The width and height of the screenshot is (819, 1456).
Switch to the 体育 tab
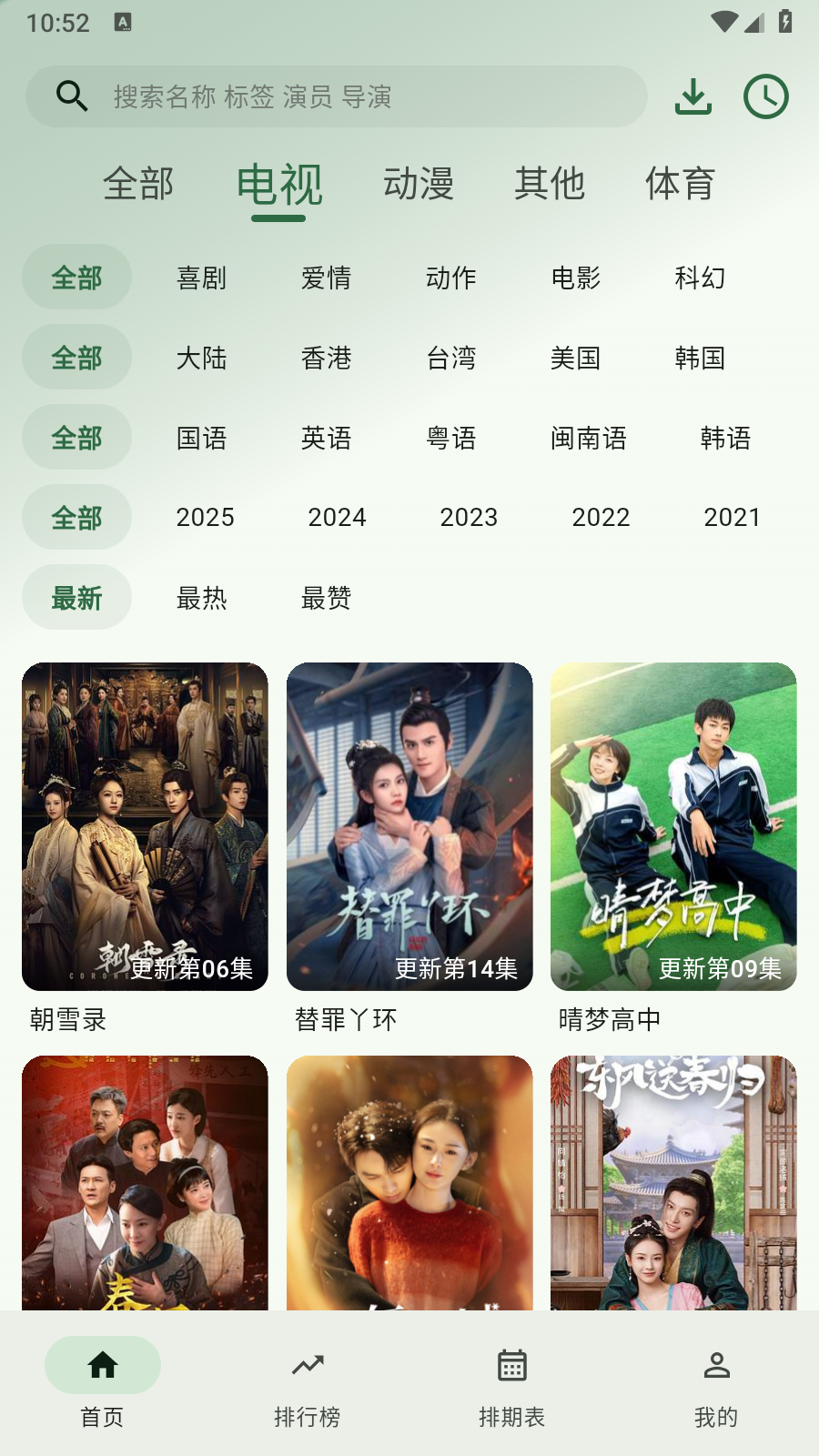click(680, 184)
